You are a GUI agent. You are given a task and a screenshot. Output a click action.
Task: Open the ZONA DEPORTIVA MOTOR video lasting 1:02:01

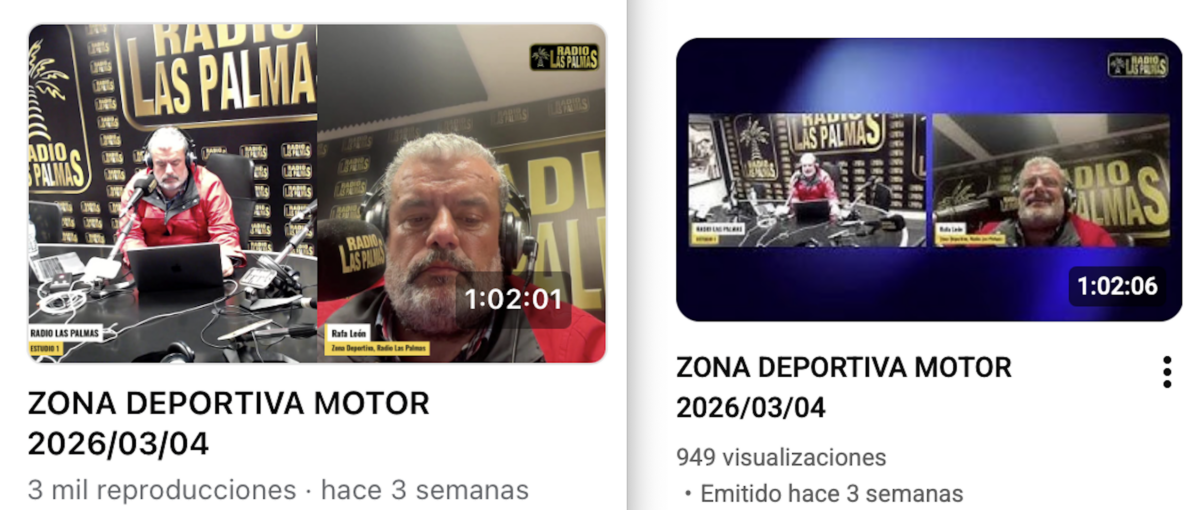coord(316,193)
